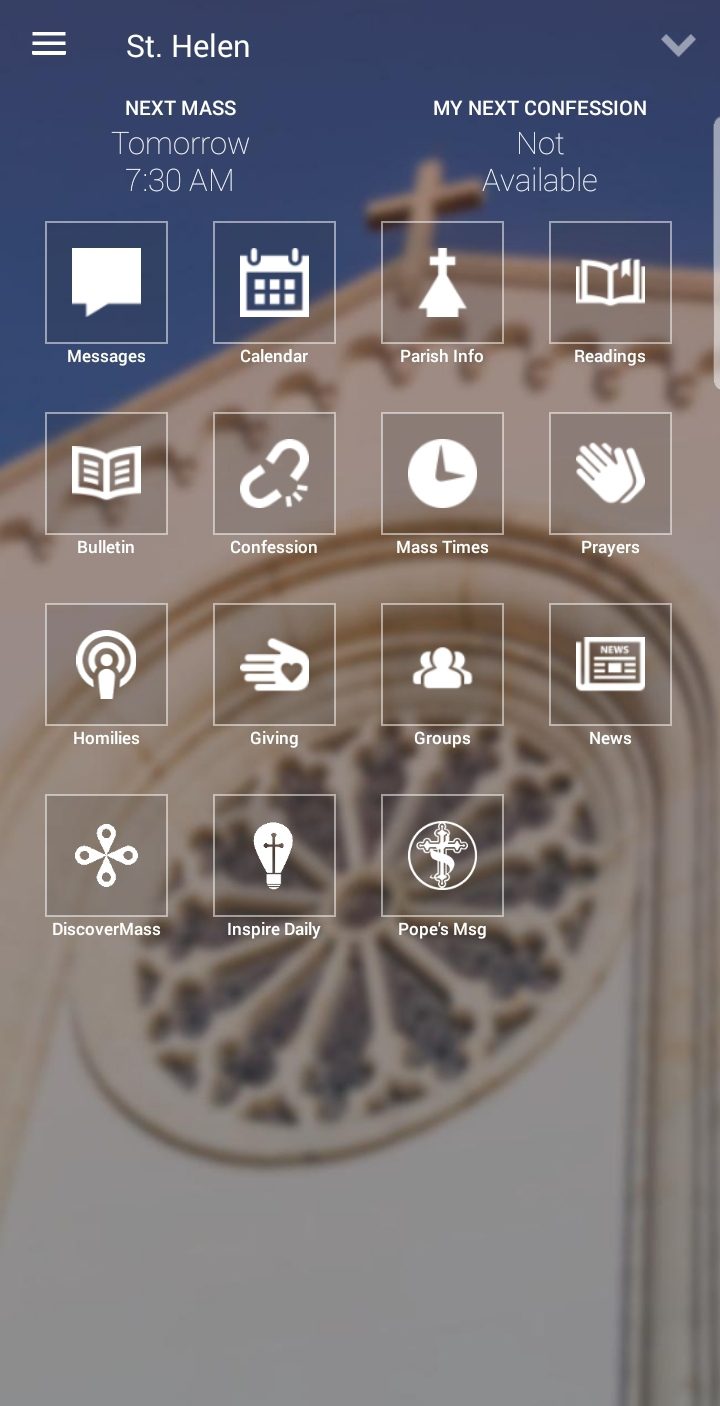
Task: Read the Pope's Msg
Action: coord(442,855)
